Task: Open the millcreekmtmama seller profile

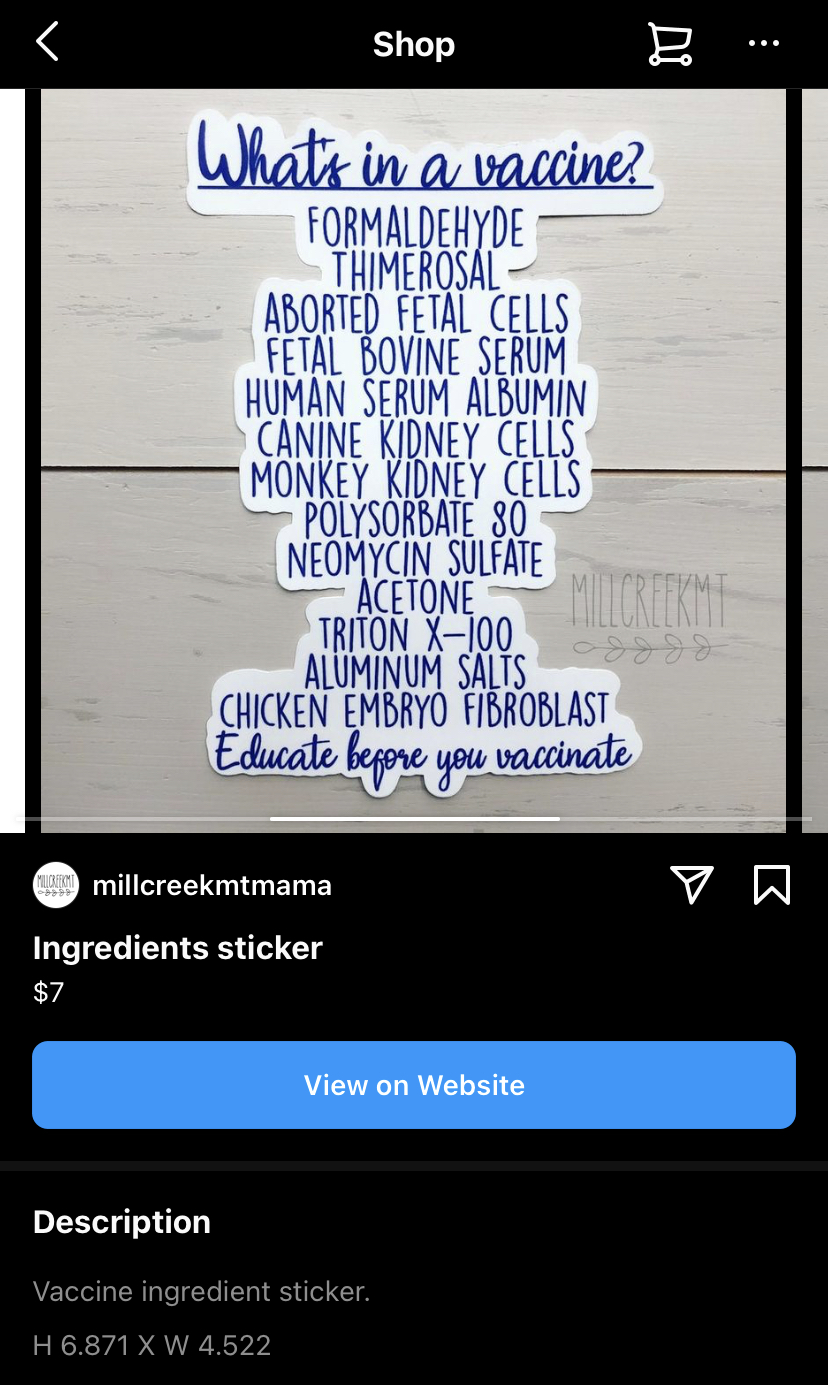Action: pos(211,885)
